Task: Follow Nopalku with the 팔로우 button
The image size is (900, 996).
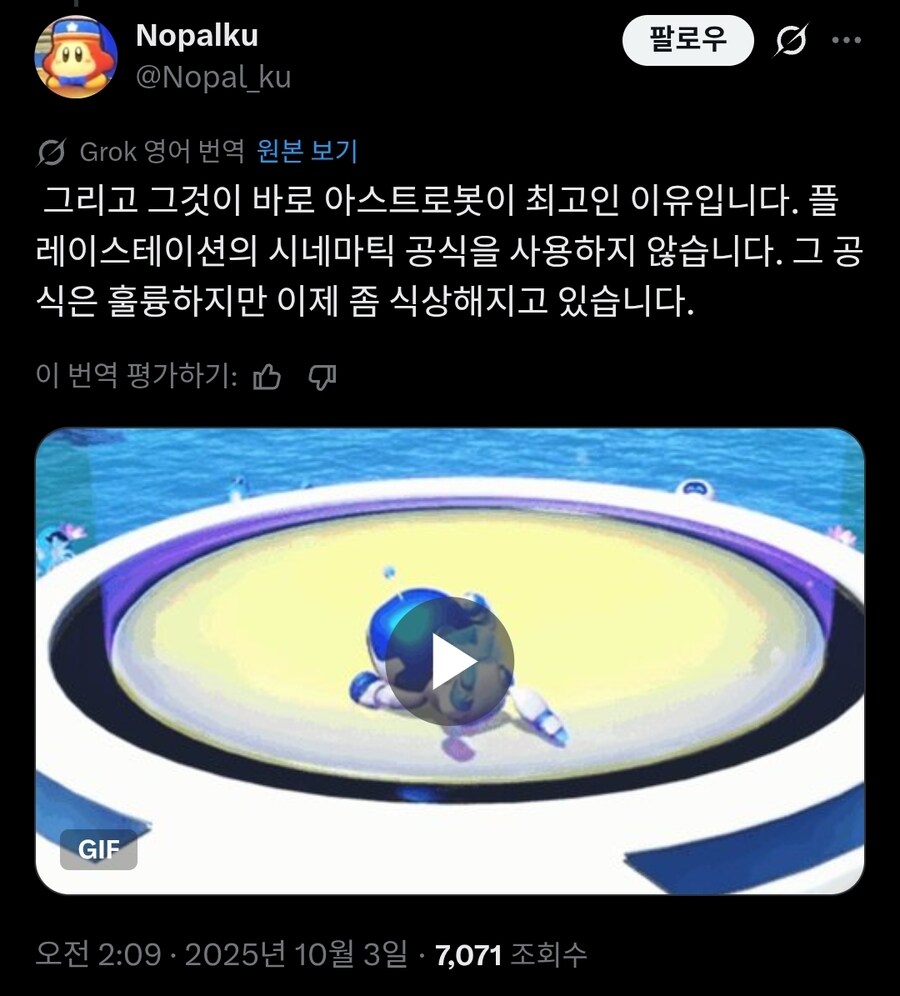Action: [x=687, y=41]
